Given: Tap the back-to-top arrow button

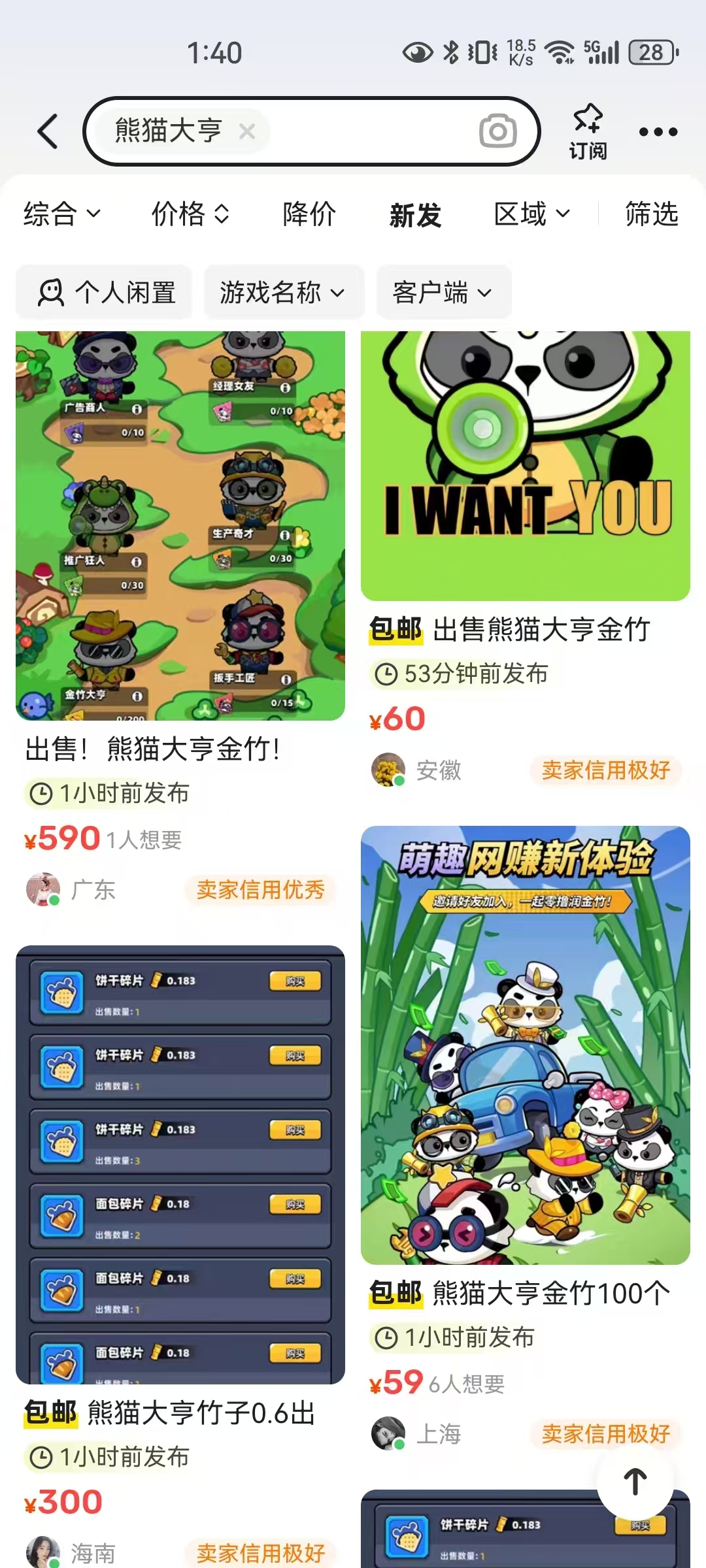Looking at the screenshot, I should (635, 1481).
